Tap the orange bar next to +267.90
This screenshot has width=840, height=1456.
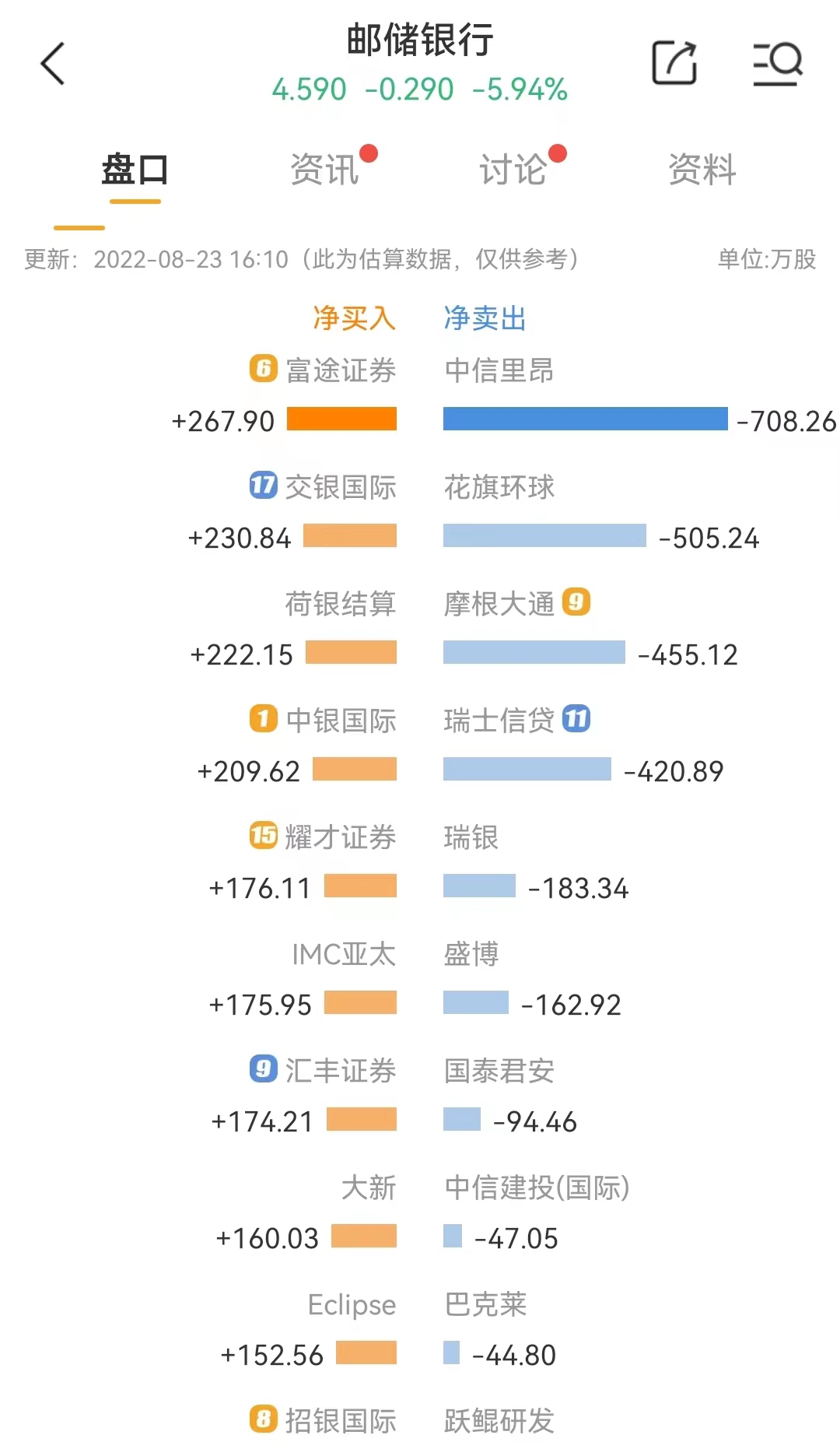click(341, 420)
